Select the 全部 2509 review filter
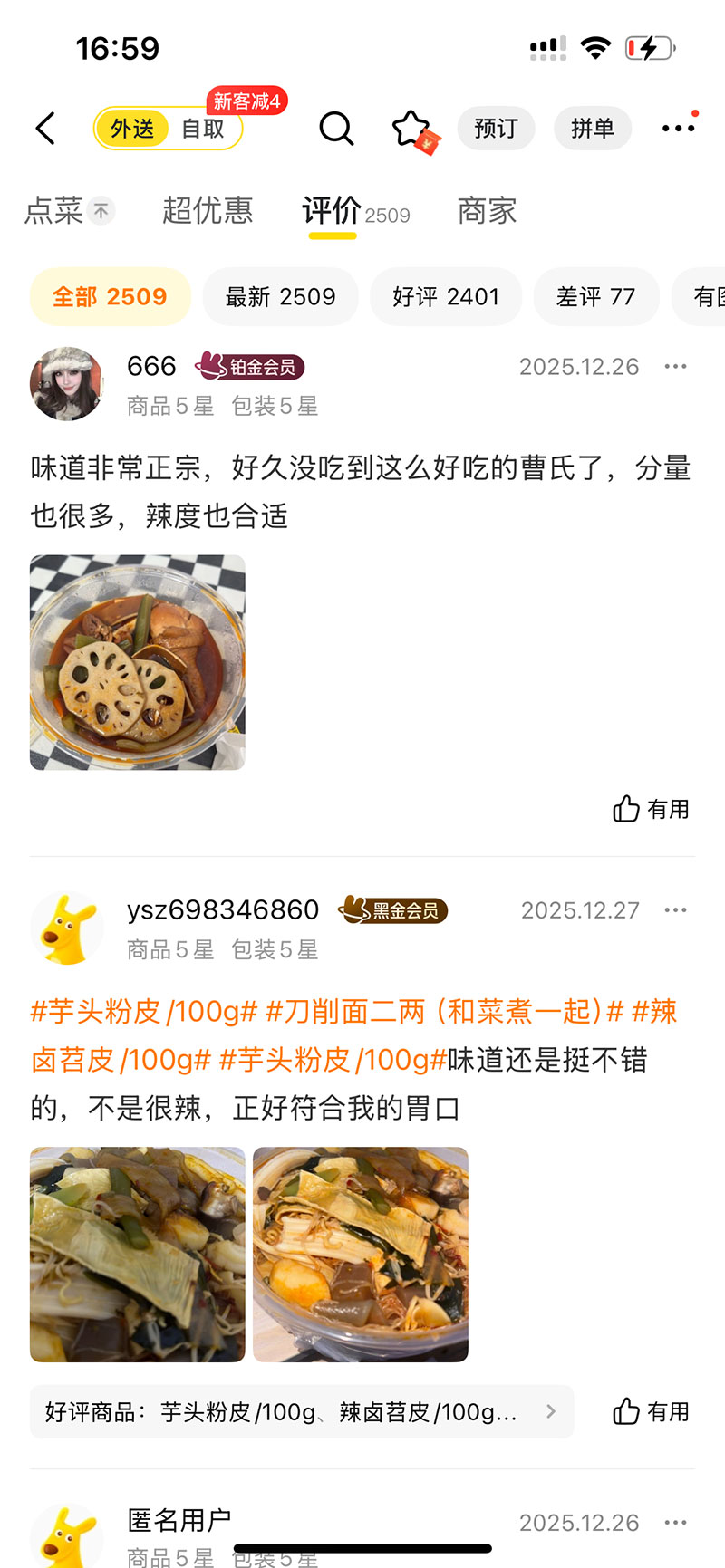Image resolution: width=725 pixels, height=1568 pixels. 110,297
